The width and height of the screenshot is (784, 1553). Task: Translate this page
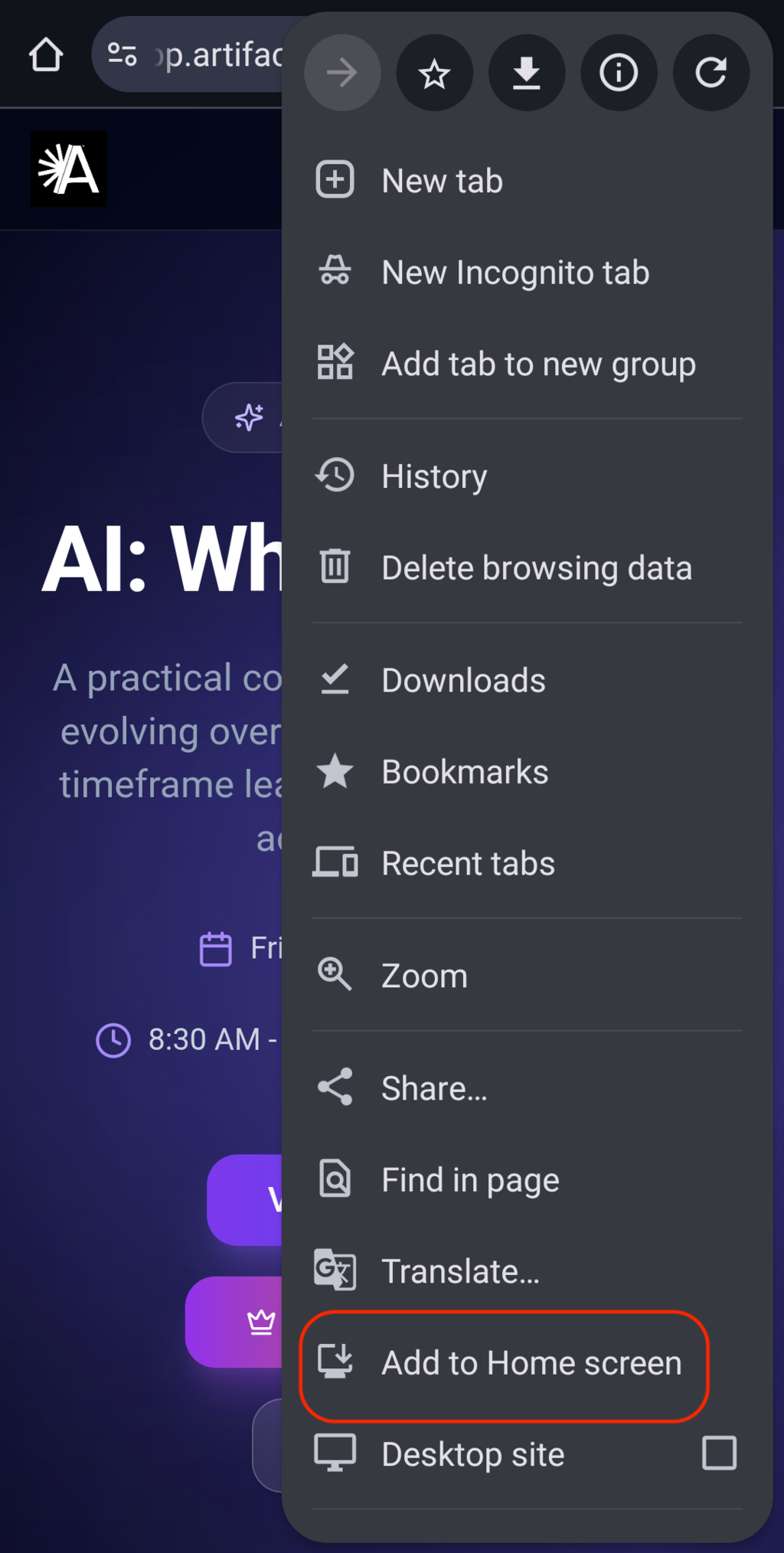[x=460, y=1271]
